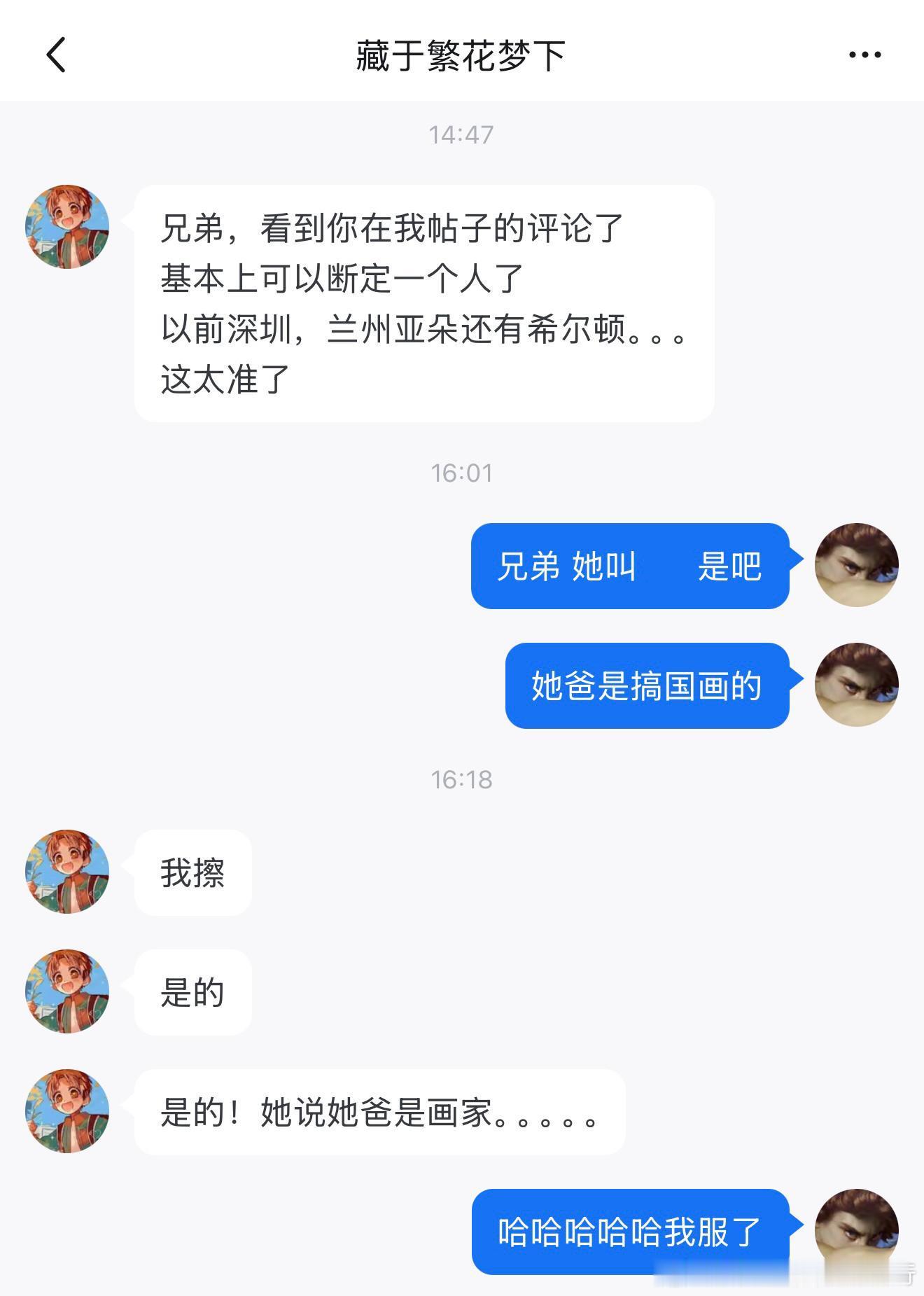The image size is (924, 1296).
Task: Go back from the chat
Action: tap(56, 55)
